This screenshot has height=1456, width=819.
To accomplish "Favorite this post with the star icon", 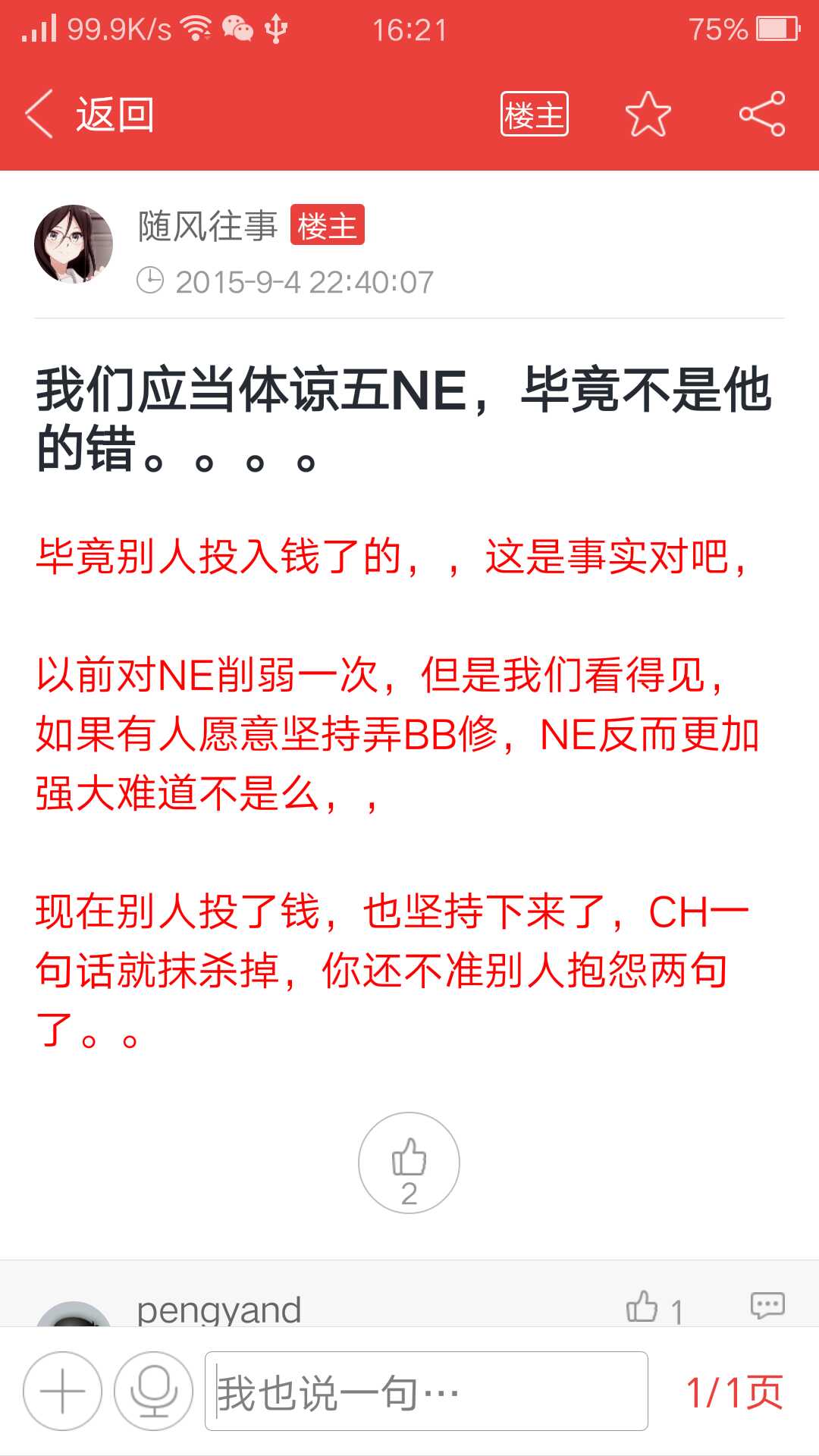I will [x=648, y=115].
